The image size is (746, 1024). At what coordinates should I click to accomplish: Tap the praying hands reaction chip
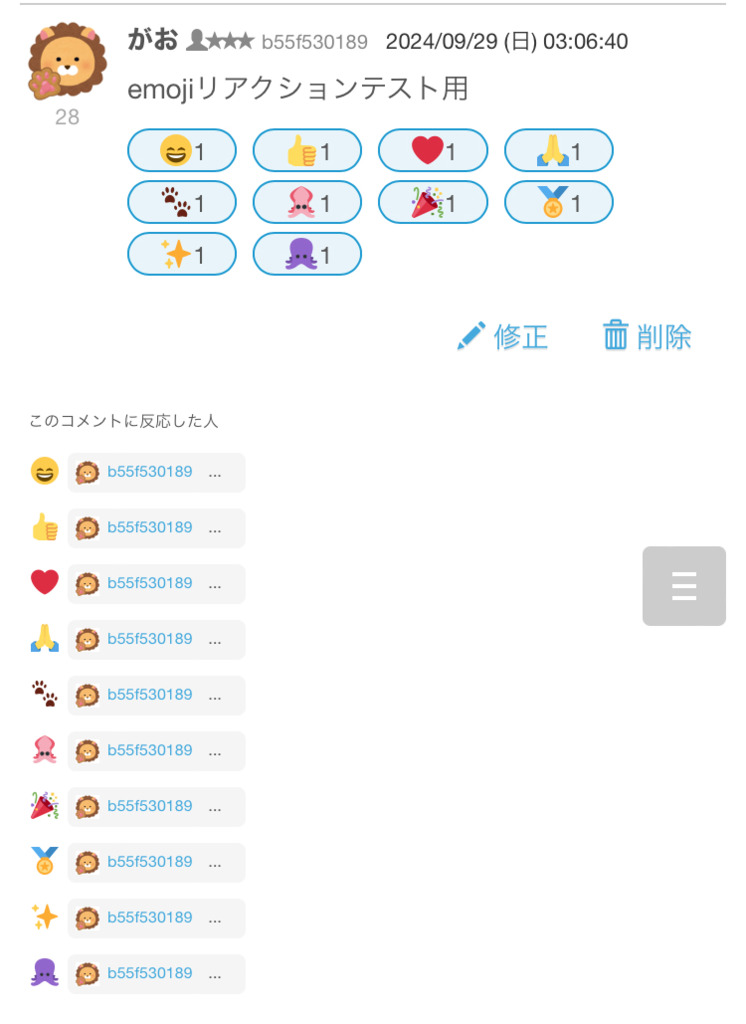tap(559, 151)
